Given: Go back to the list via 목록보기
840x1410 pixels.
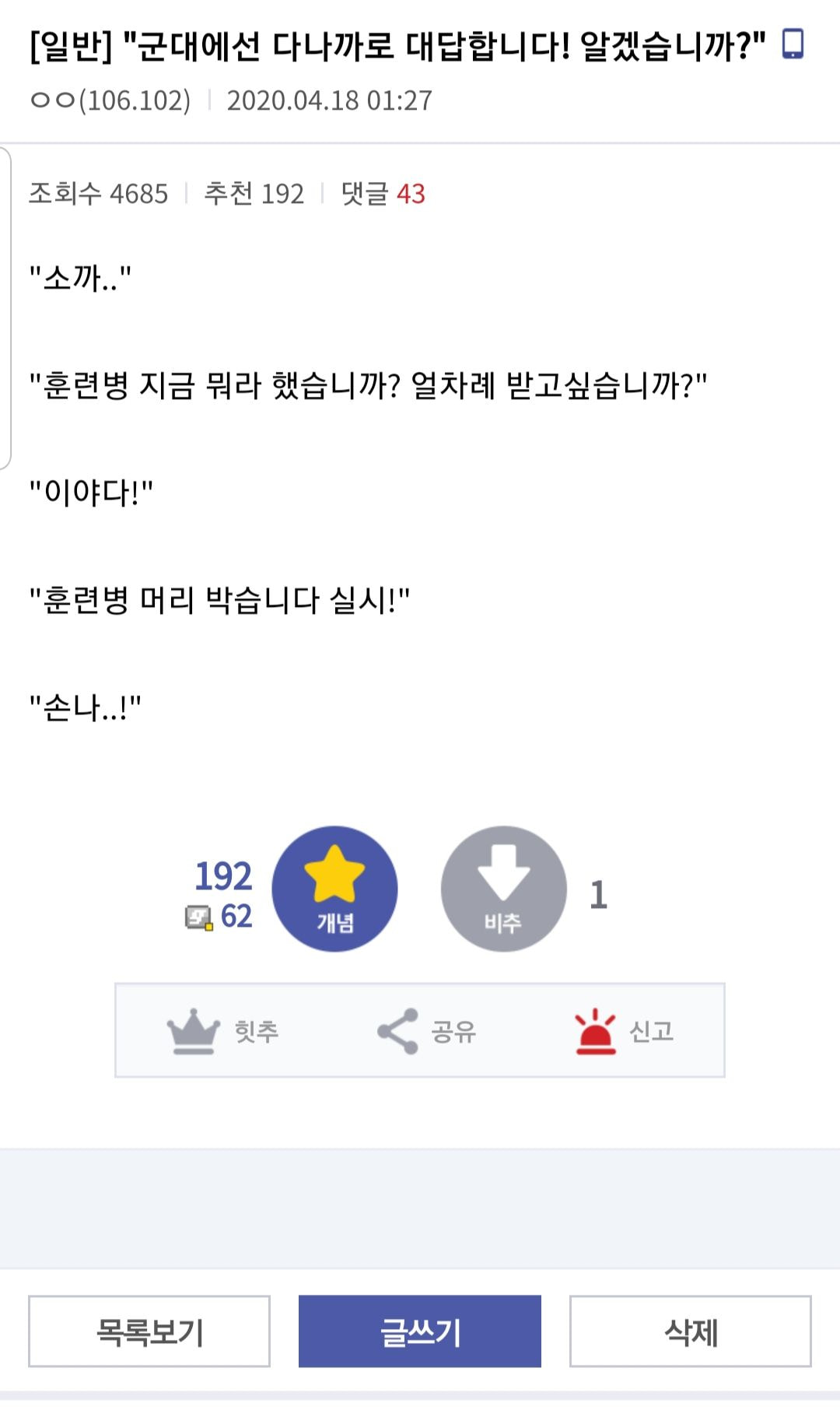Looking at the screenshot, I should coord(149,1331).
